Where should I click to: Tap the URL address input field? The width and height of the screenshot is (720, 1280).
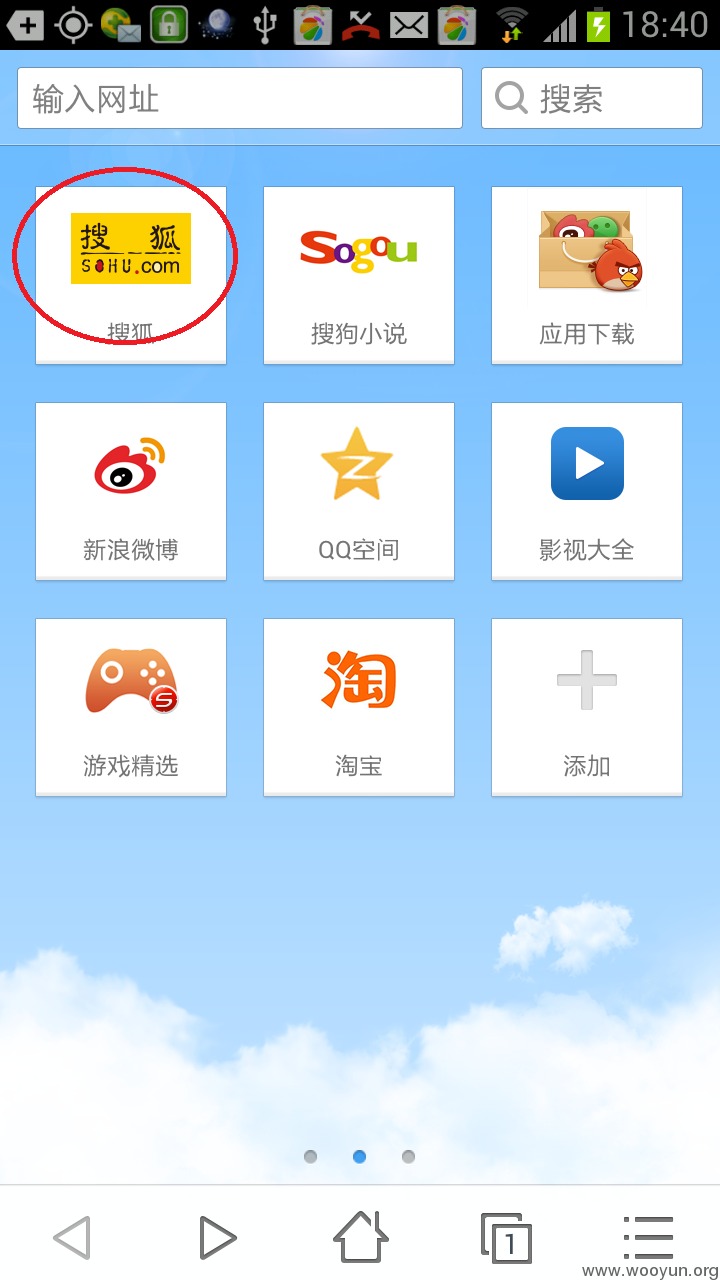(x=240, y=98)
